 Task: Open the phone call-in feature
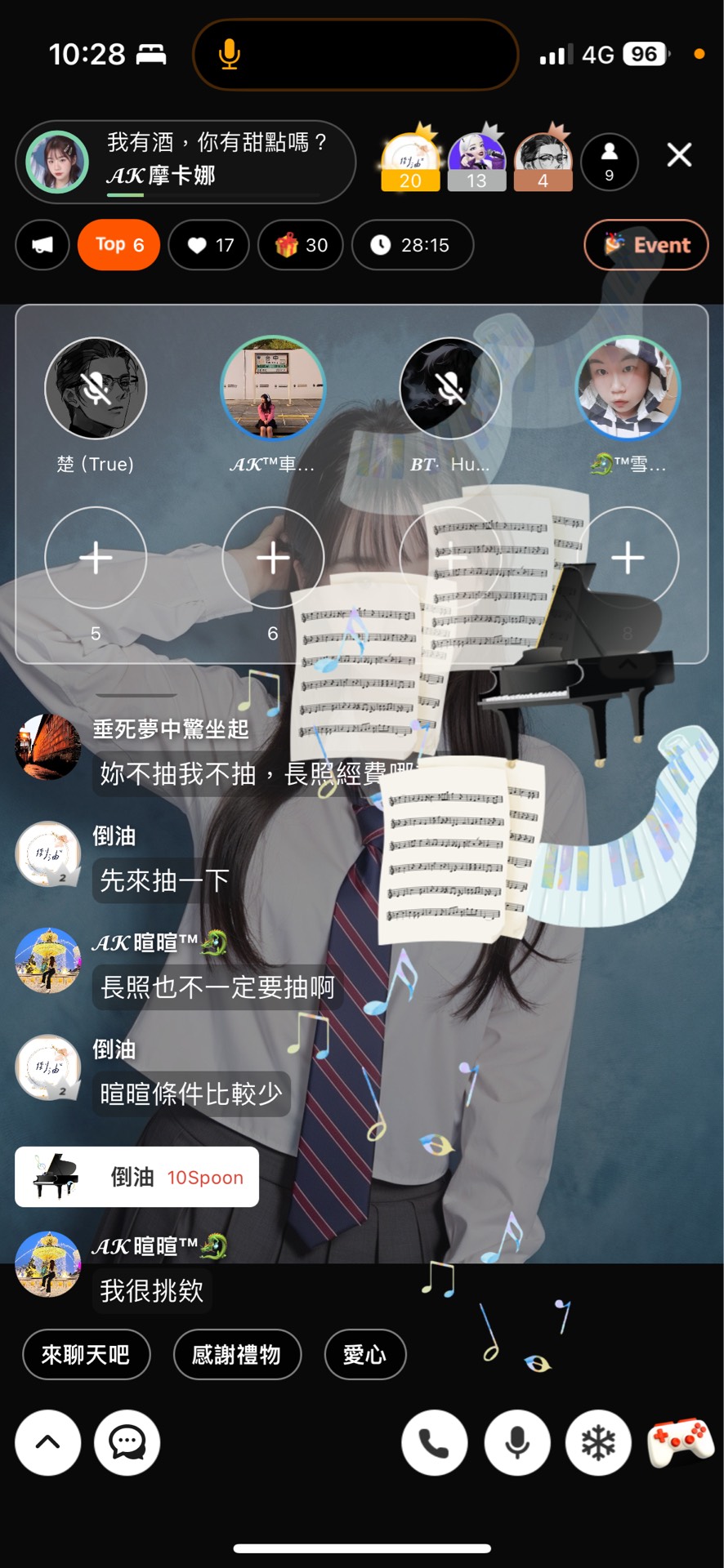pos(434,1442)
